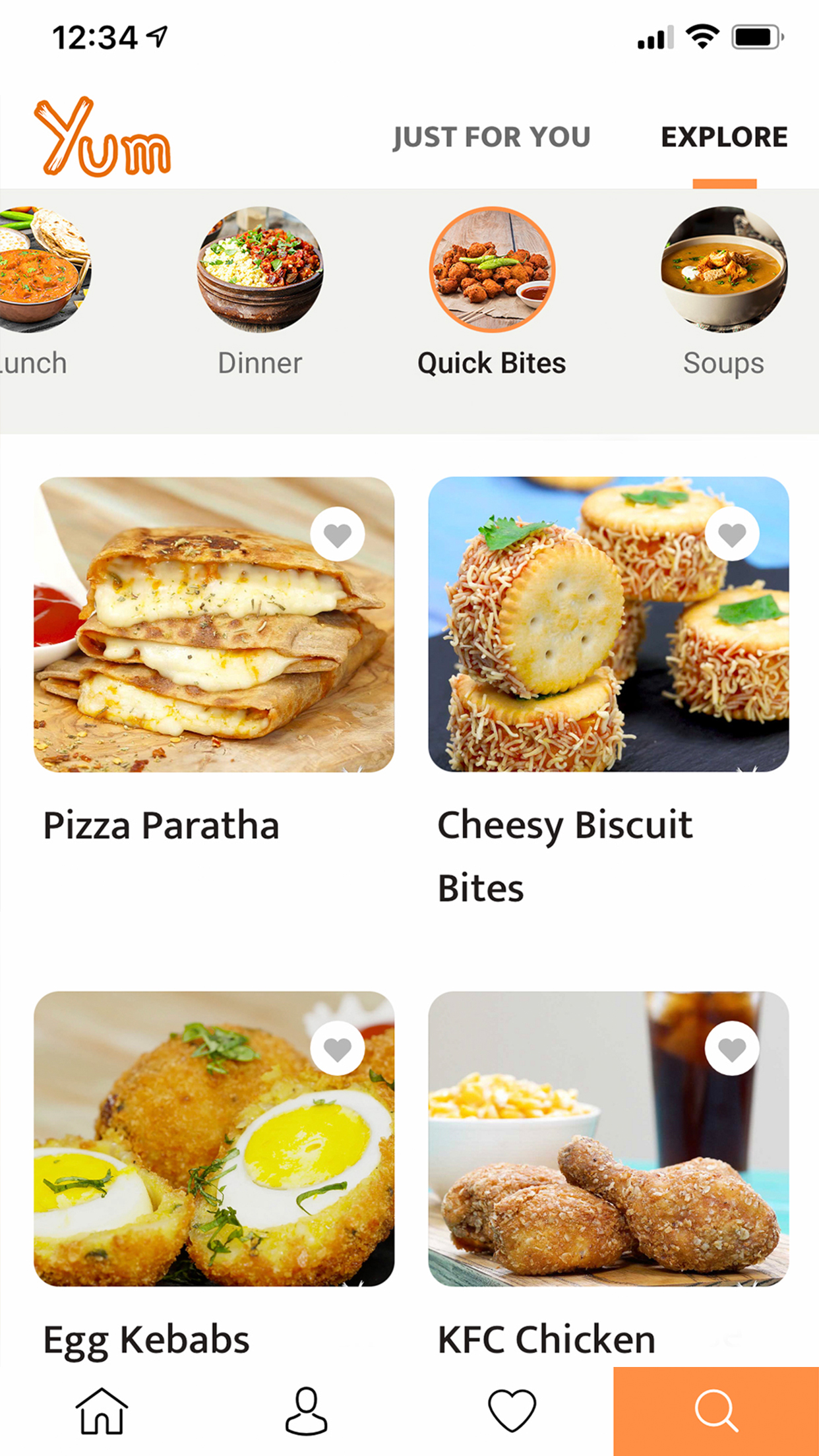819x1456 pixels.
Task: Switch to the Just For You tab
Action: [x=491, y=137]
